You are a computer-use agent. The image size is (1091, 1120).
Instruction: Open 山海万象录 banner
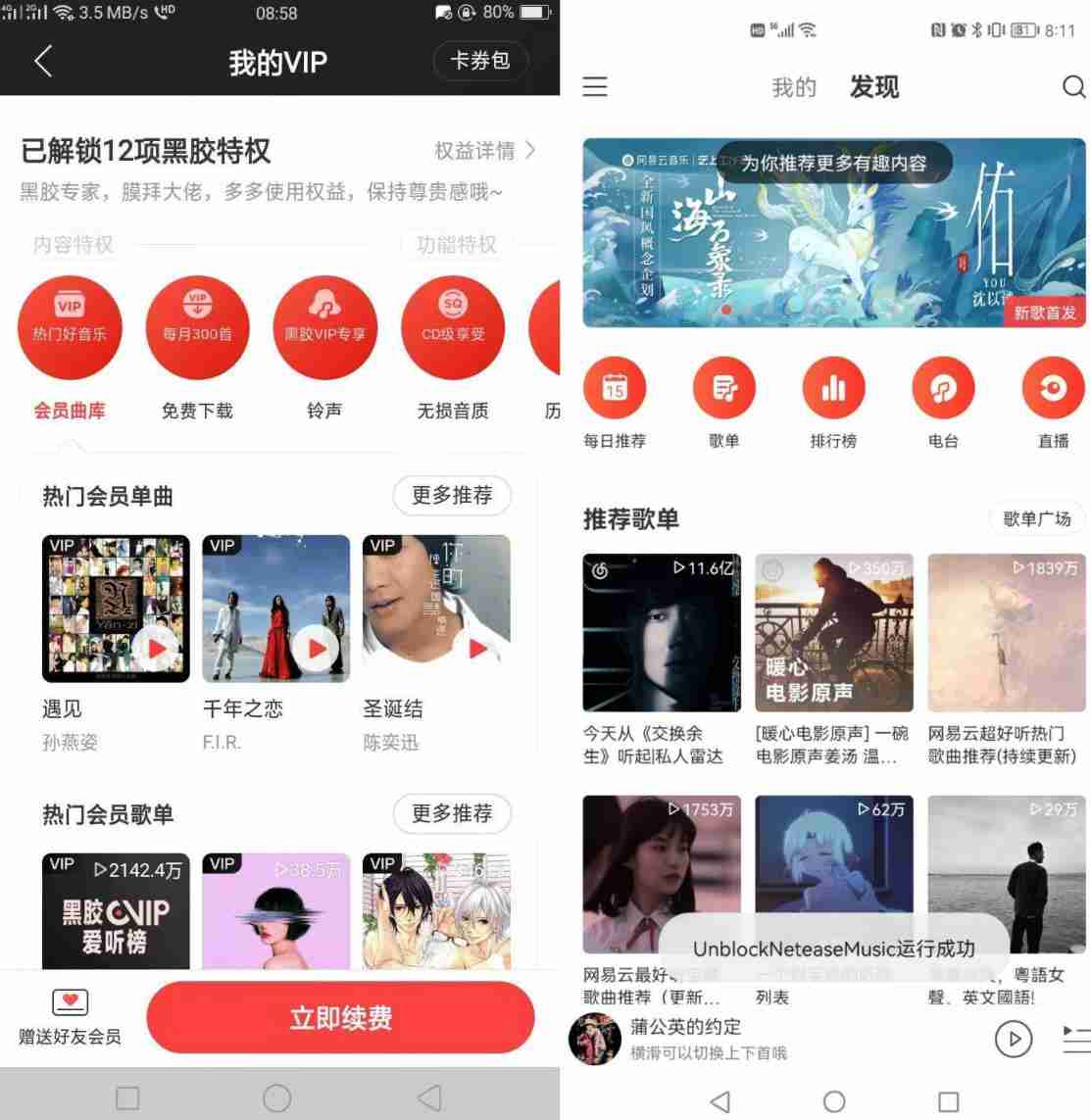833,232
